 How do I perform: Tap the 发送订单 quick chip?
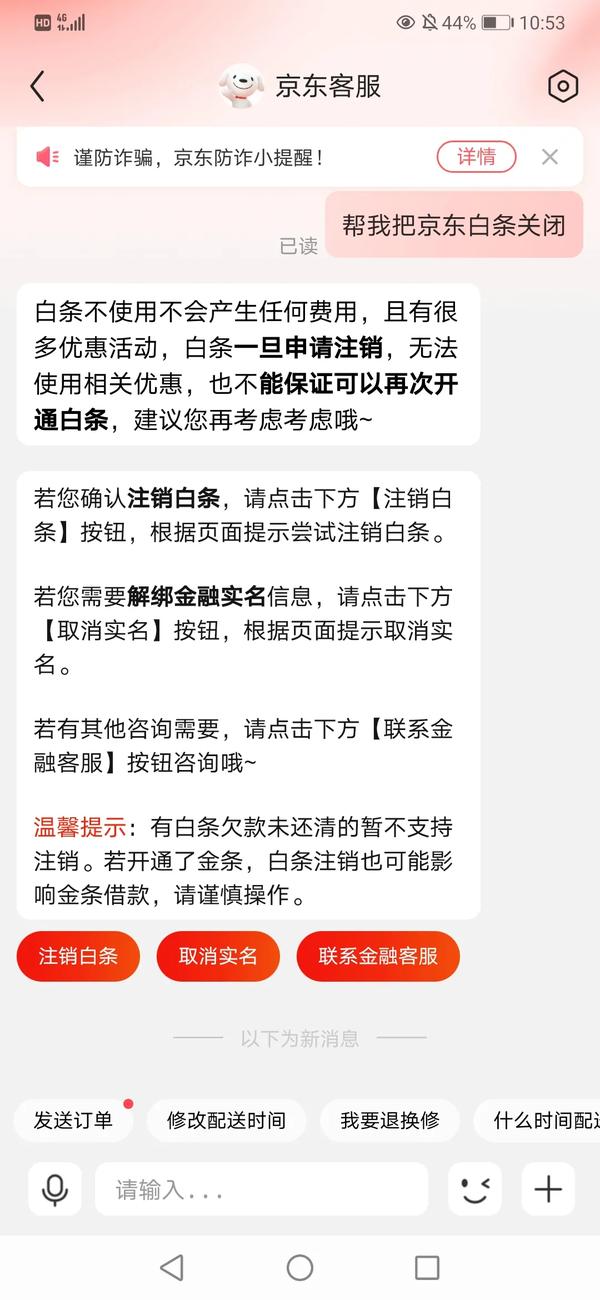[73, 1120]
